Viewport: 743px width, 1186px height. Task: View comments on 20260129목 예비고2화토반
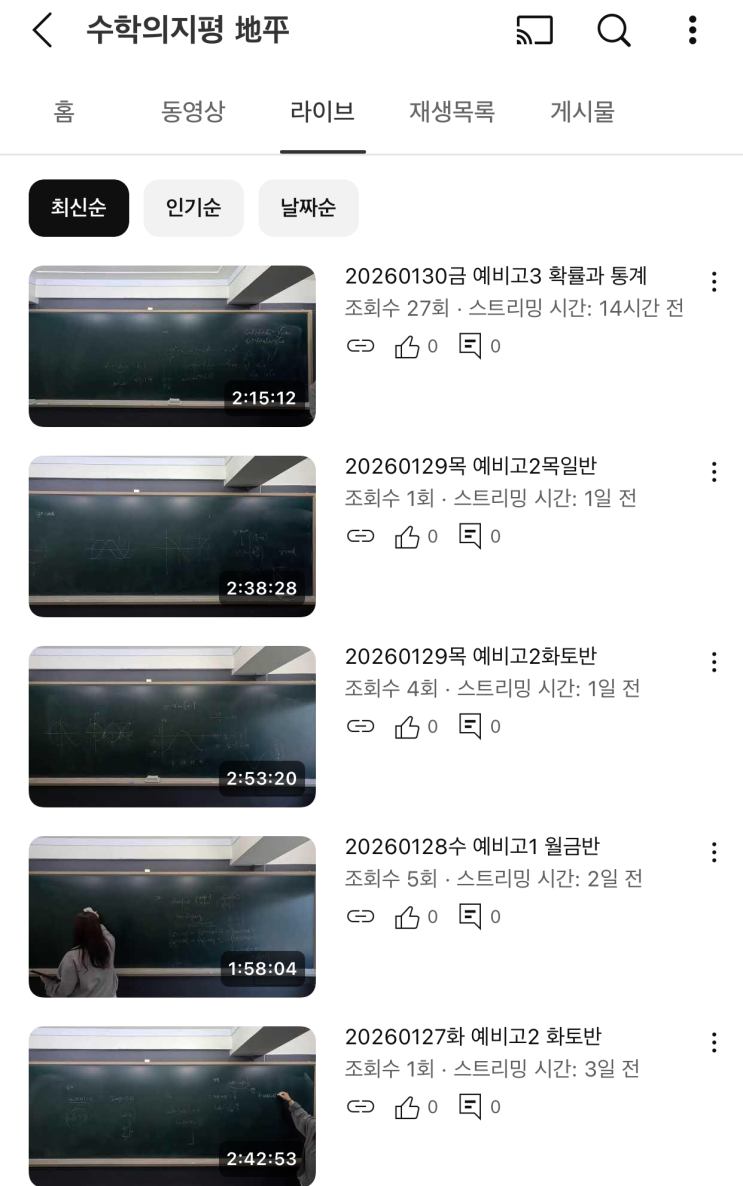[x=469, y=727]
